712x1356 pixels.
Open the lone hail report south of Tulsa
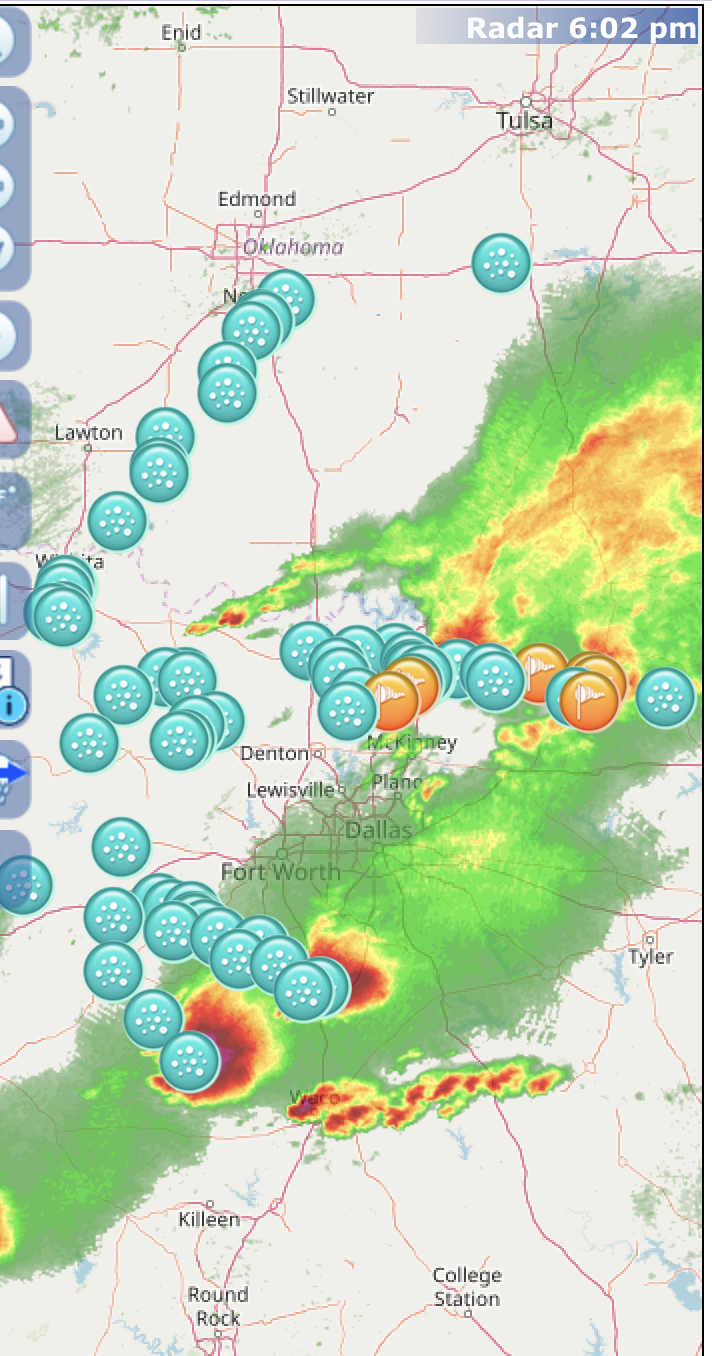(x=501, y=264)
